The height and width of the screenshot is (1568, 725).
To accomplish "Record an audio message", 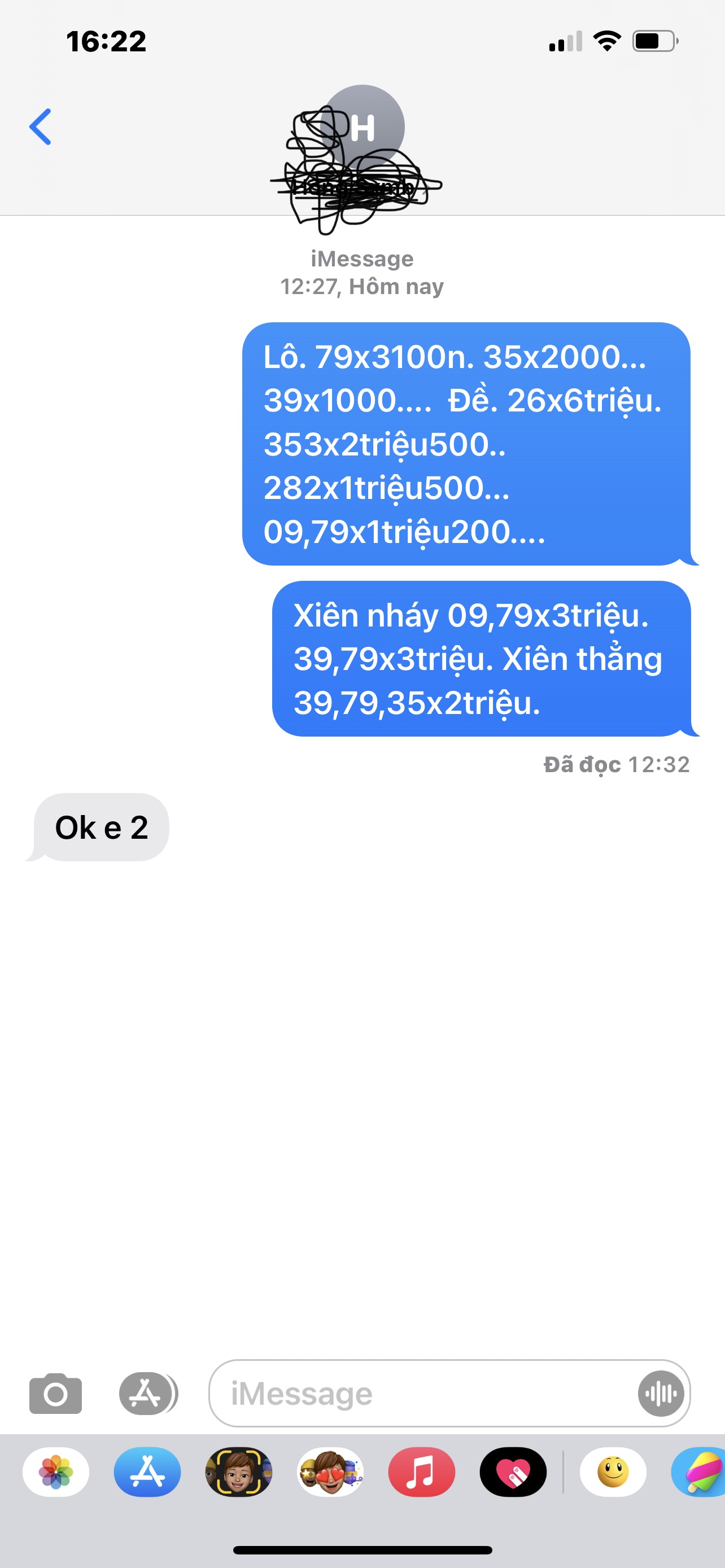I will tap(661, 1393).
